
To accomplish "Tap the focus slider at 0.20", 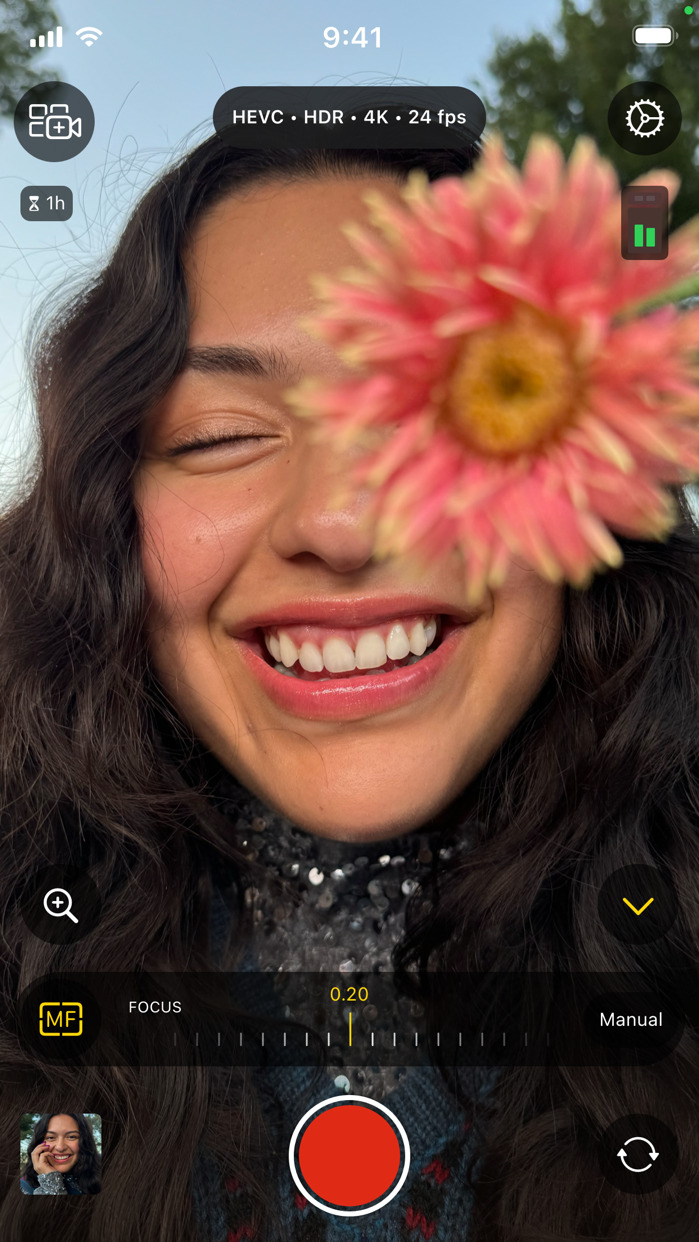I will 350,1030.
